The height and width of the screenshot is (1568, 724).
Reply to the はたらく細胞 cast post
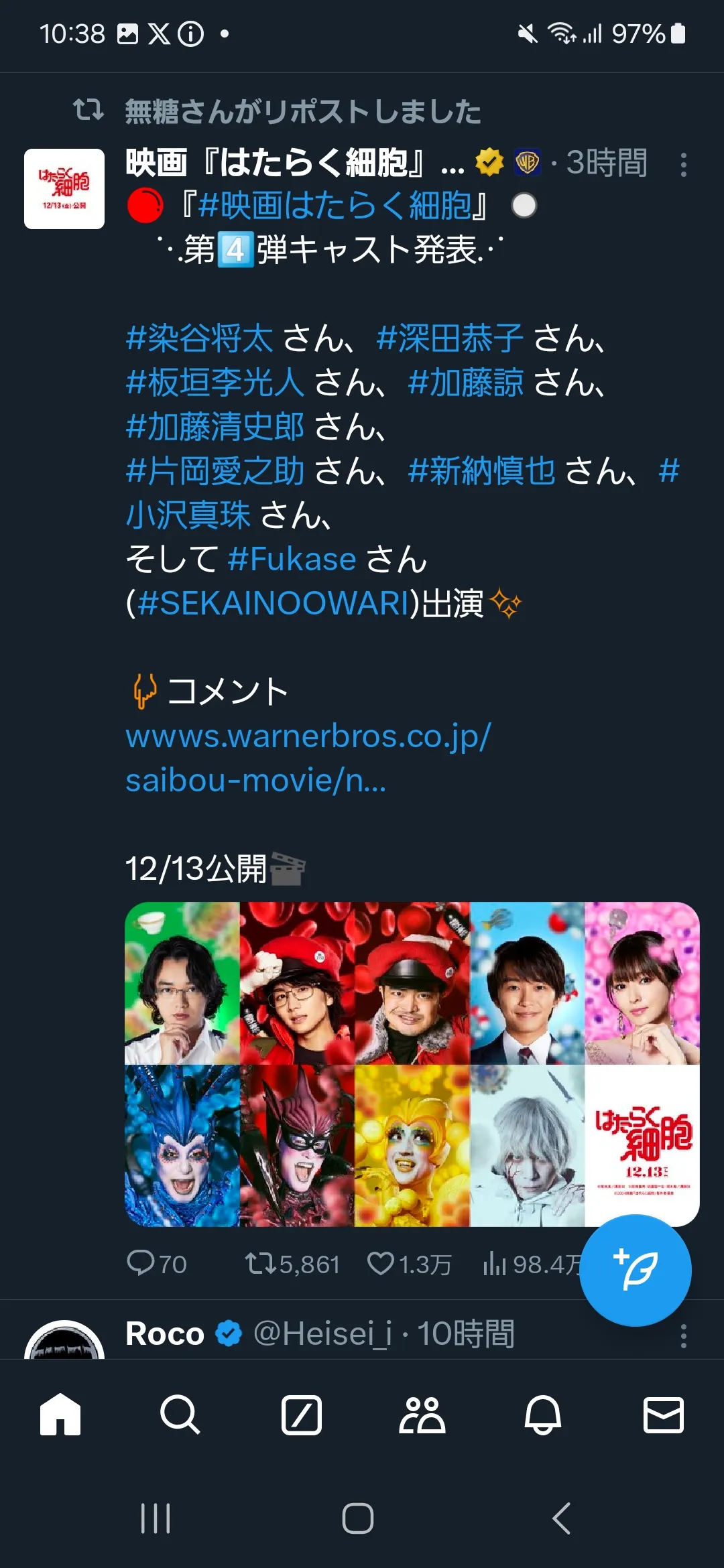pos(156,1264)
